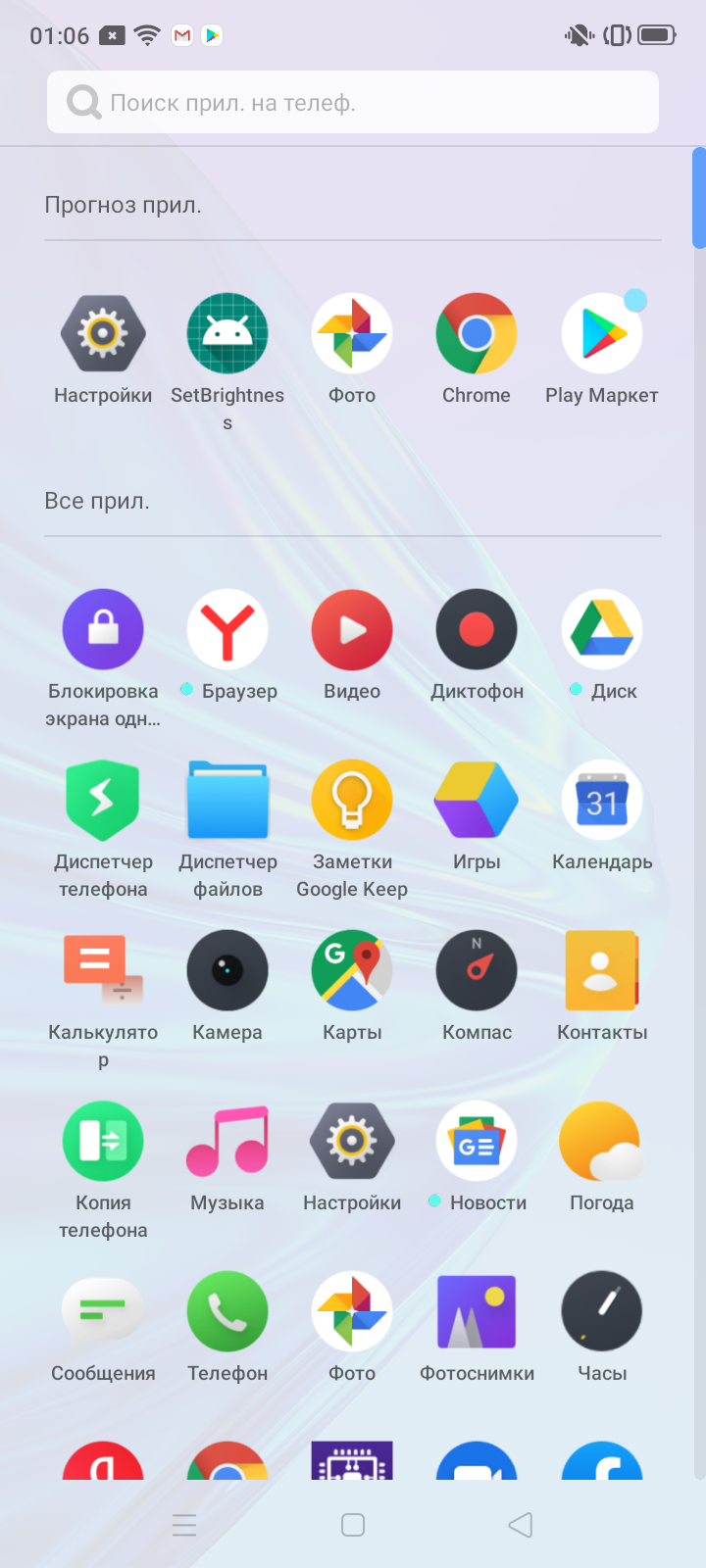Open Google Карты
The height and width of the screenshot is (1568, 706).
point(352,971)
